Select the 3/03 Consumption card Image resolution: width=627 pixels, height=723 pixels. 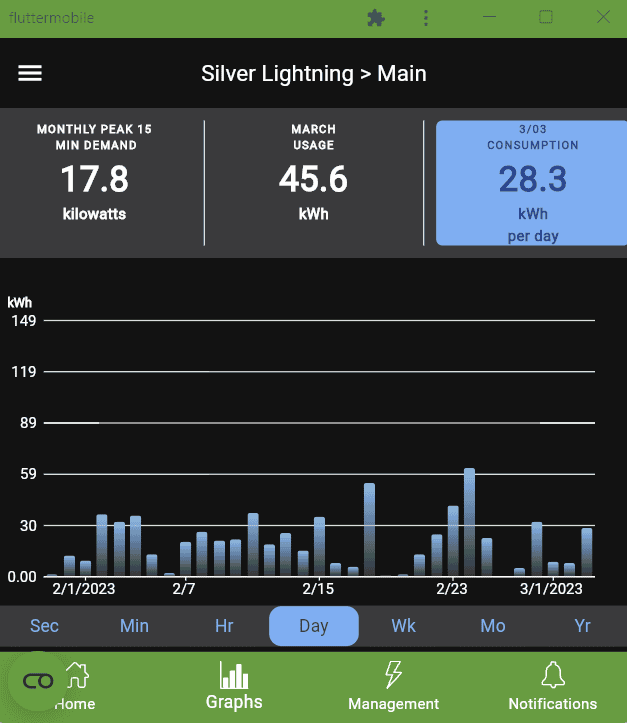(533, 184)
